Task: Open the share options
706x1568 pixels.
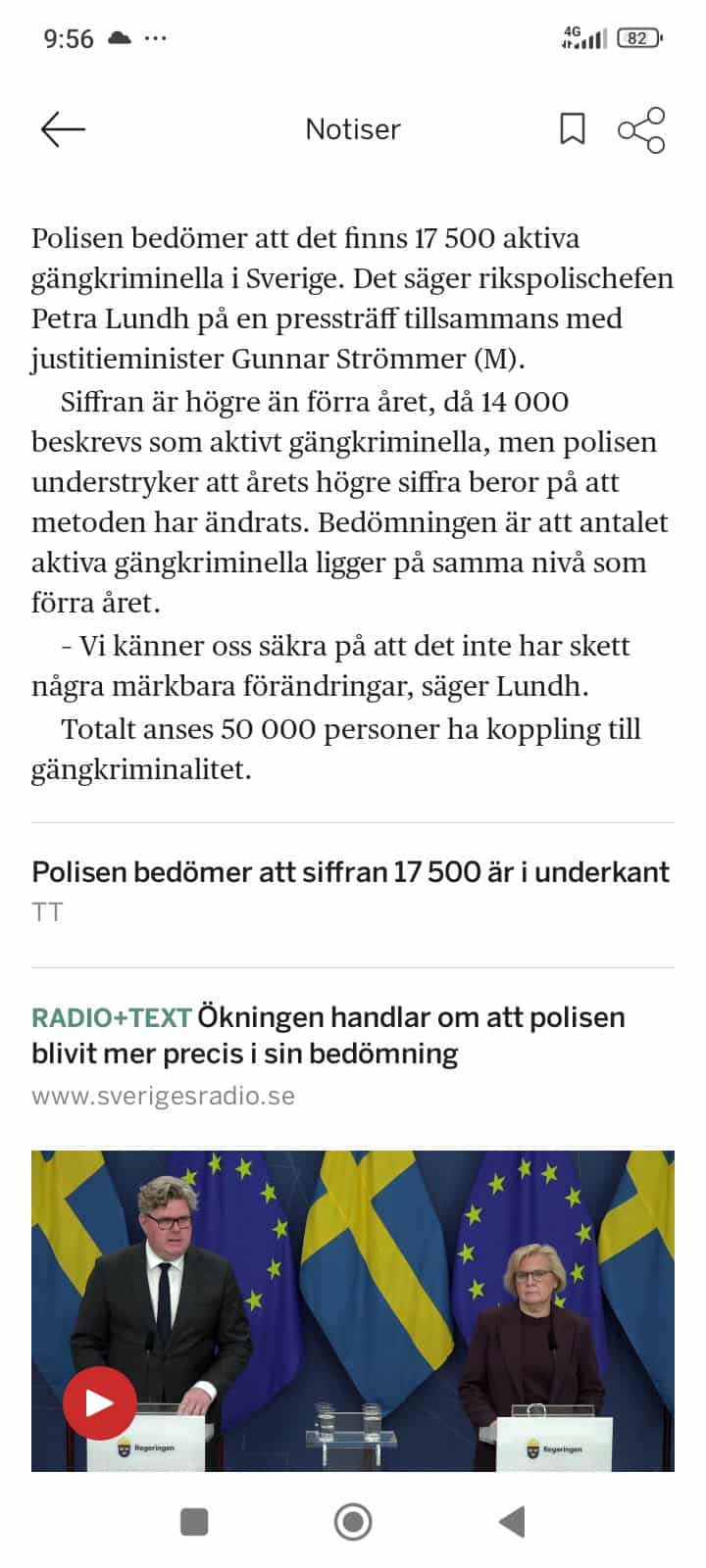Action: point(643,127)
